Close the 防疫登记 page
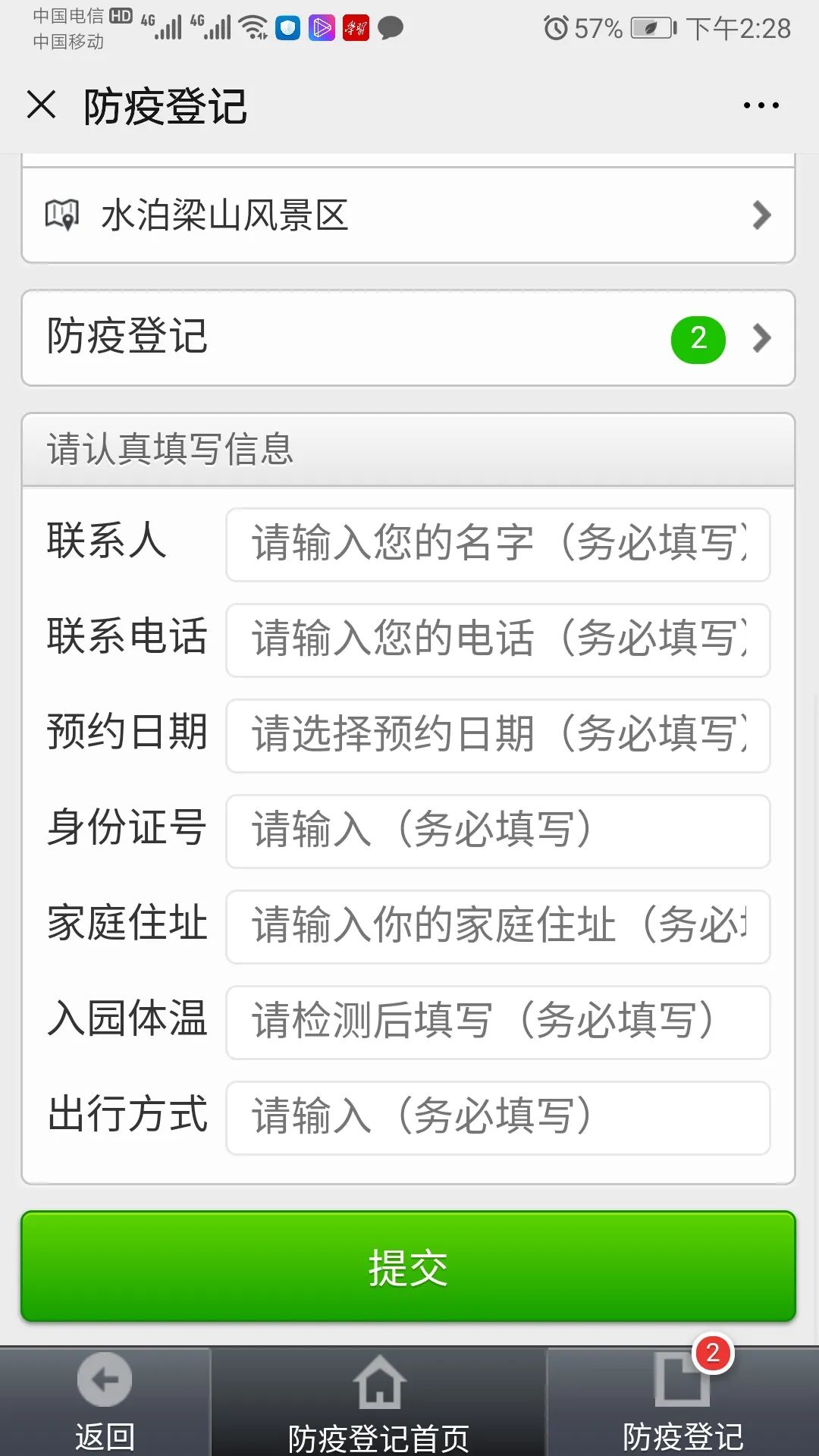The width and height of the screenshot is (819, 1456). click(41, 105)
